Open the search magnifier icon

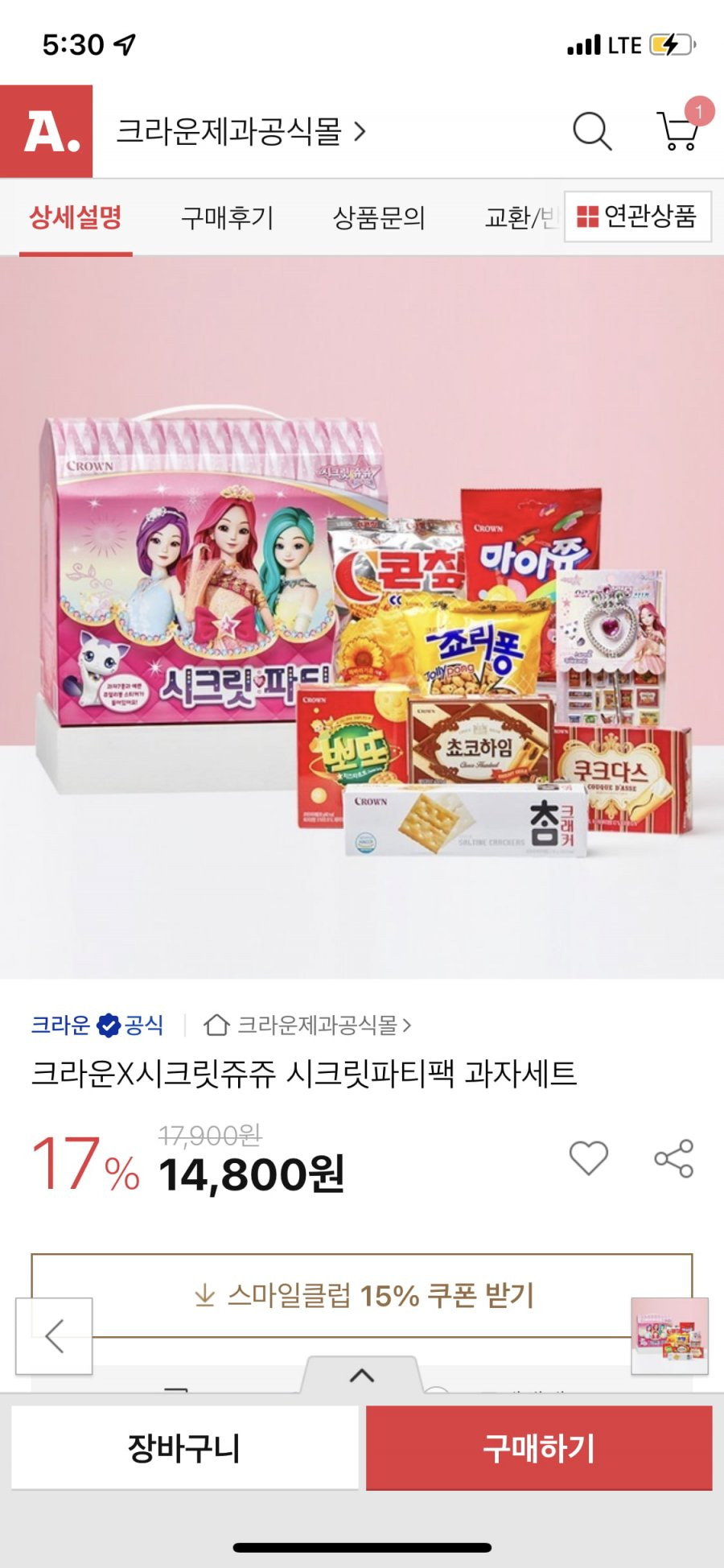pyautogui.click(x=592, y=131)
